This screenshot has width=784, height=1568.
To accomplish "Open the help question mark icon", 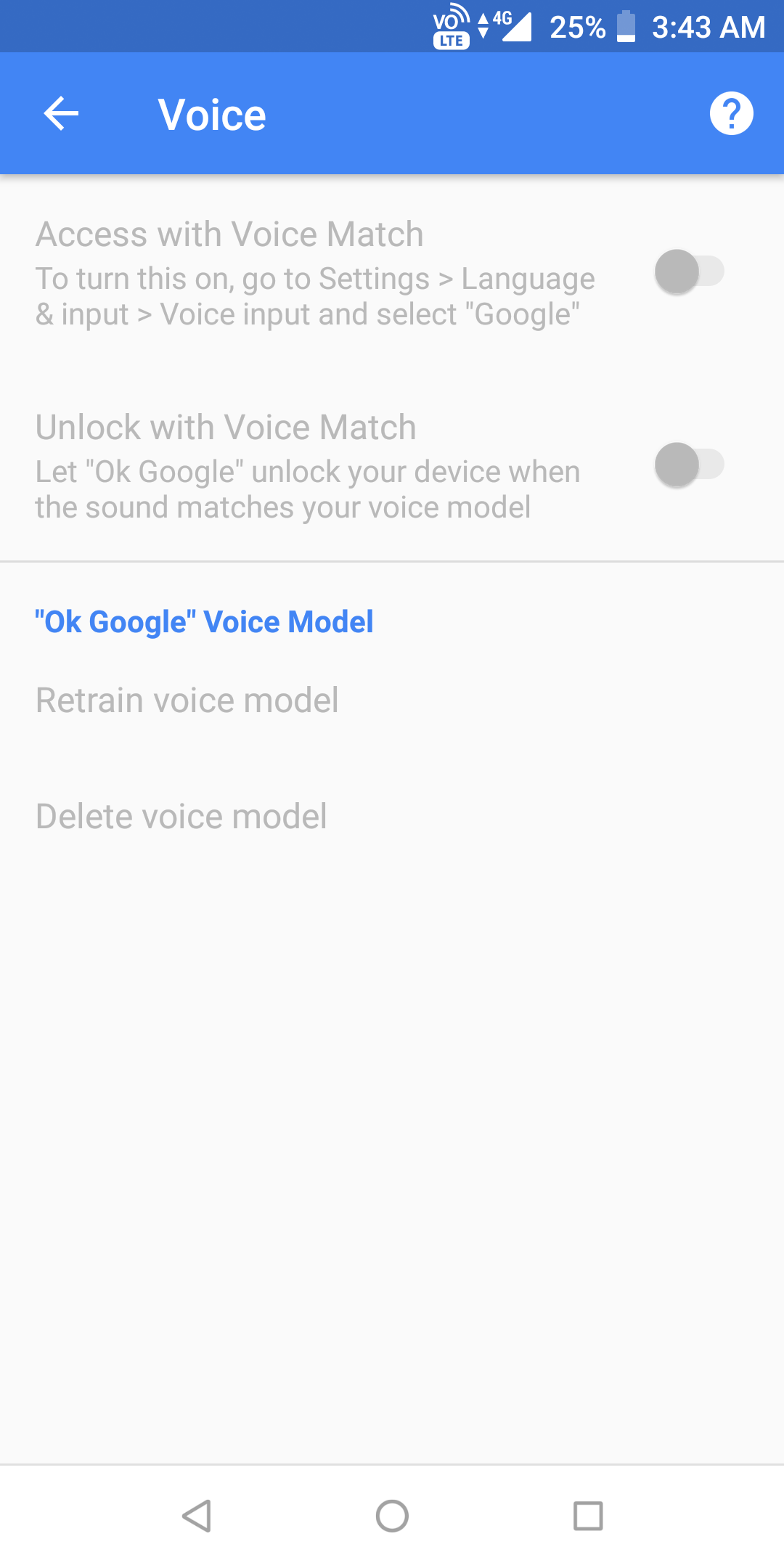I will click(x=731, y=114).
